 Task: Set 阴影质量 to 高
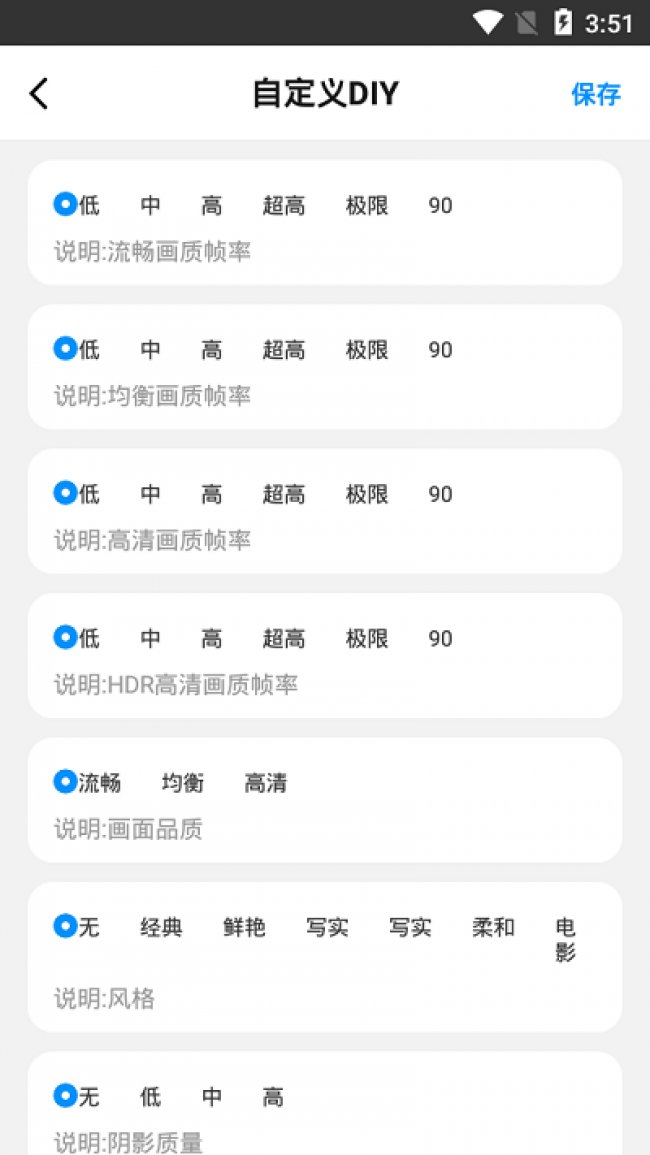pyautogui.click(x=273, y=1097)
